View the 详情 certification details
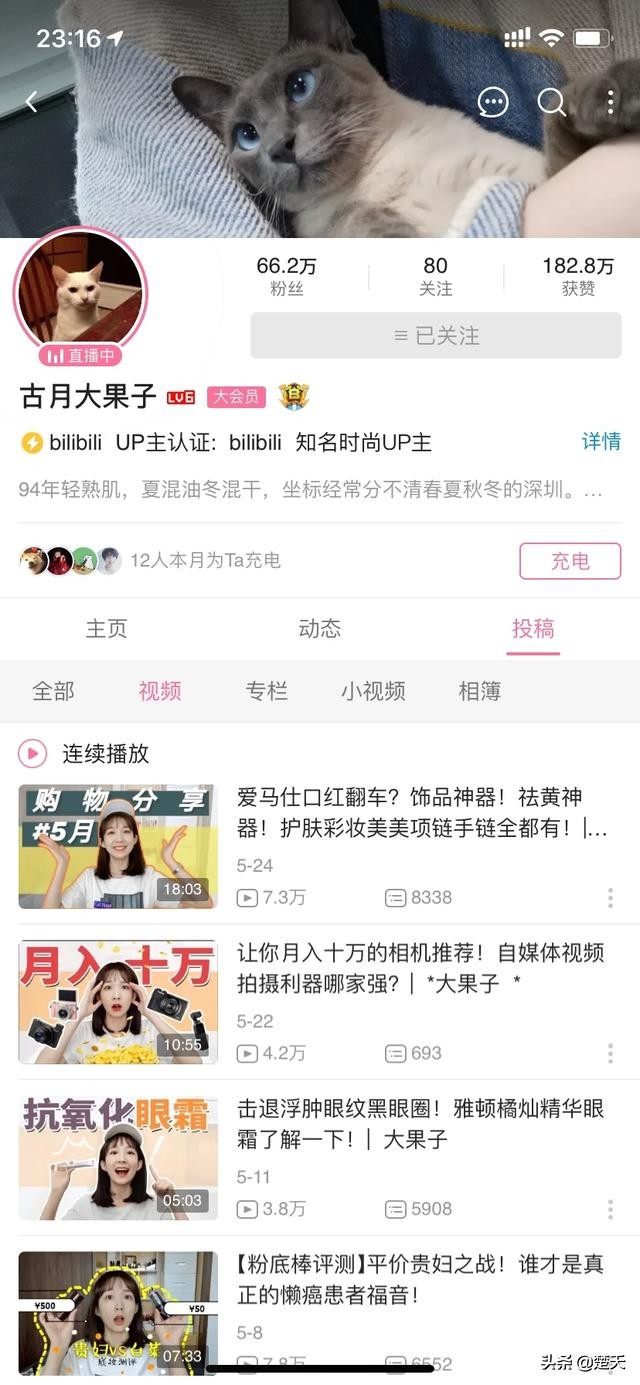The width and height of the screenshot is (640, 1385). 601,441
